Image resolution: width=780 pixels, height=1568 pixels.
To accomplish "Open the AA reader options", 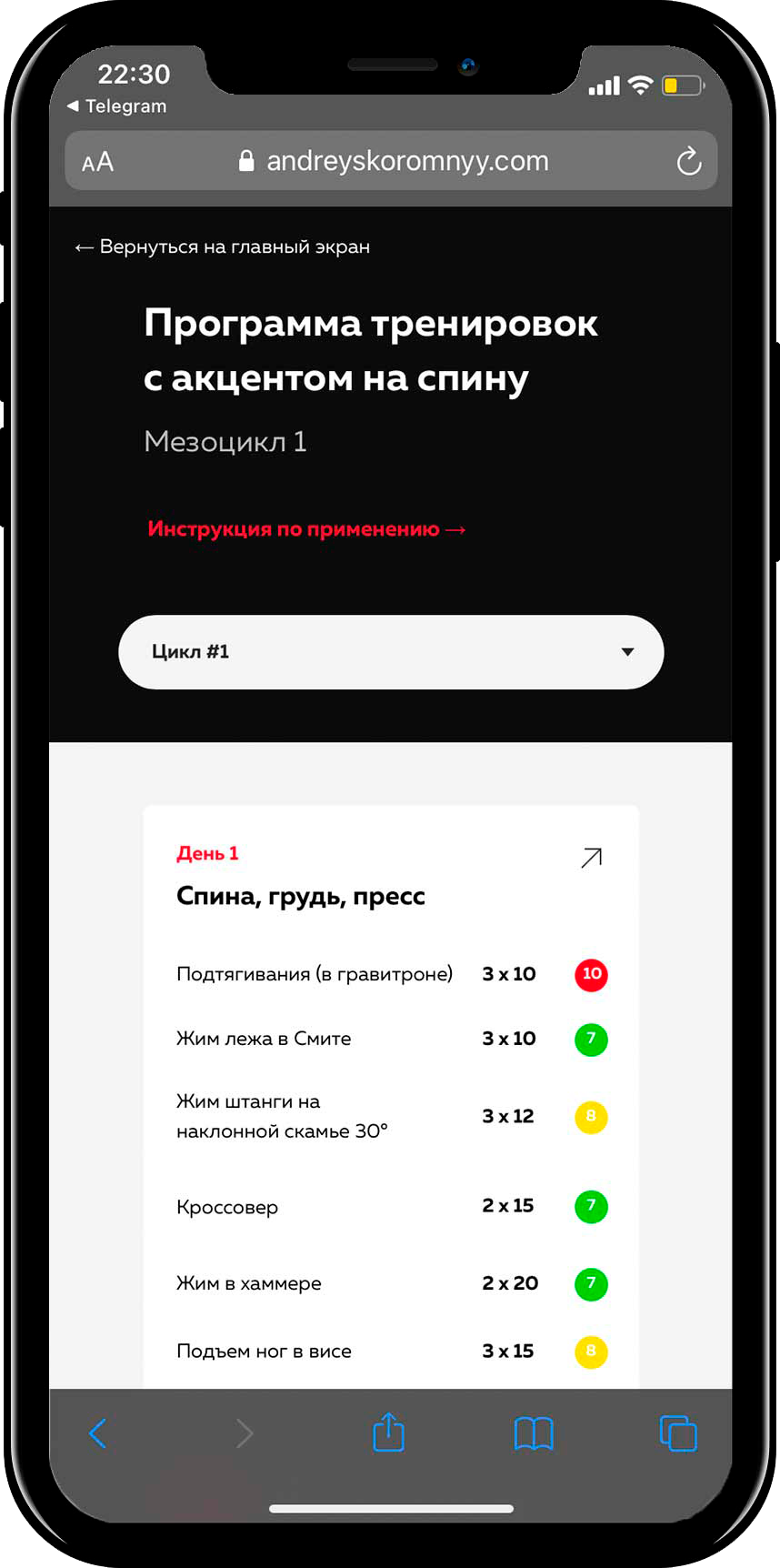I will point(97,162).
